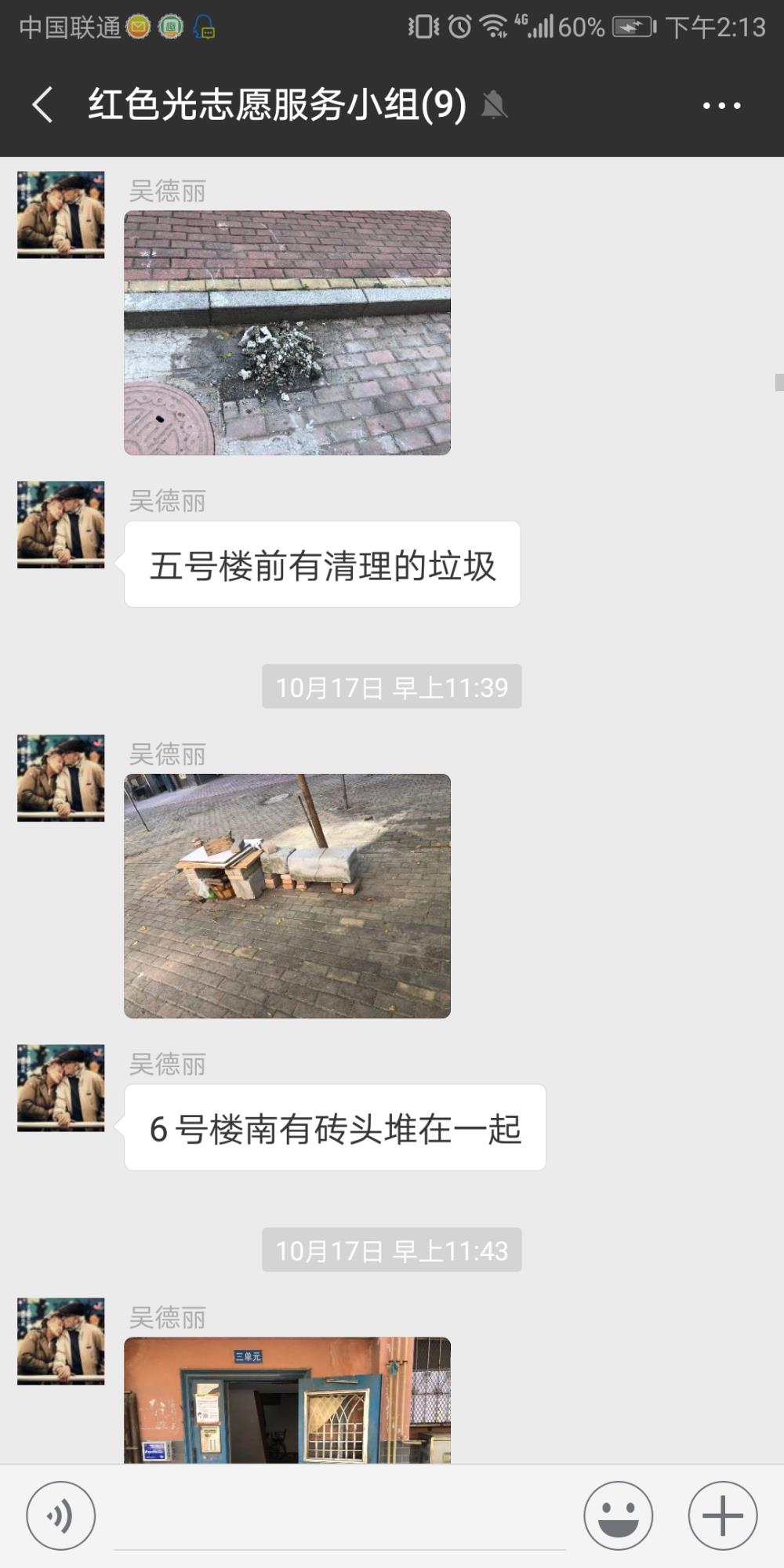Open the photo of garbage by the curb
The height and width of the screenshot is (1568, 784).
pos(287,332)
